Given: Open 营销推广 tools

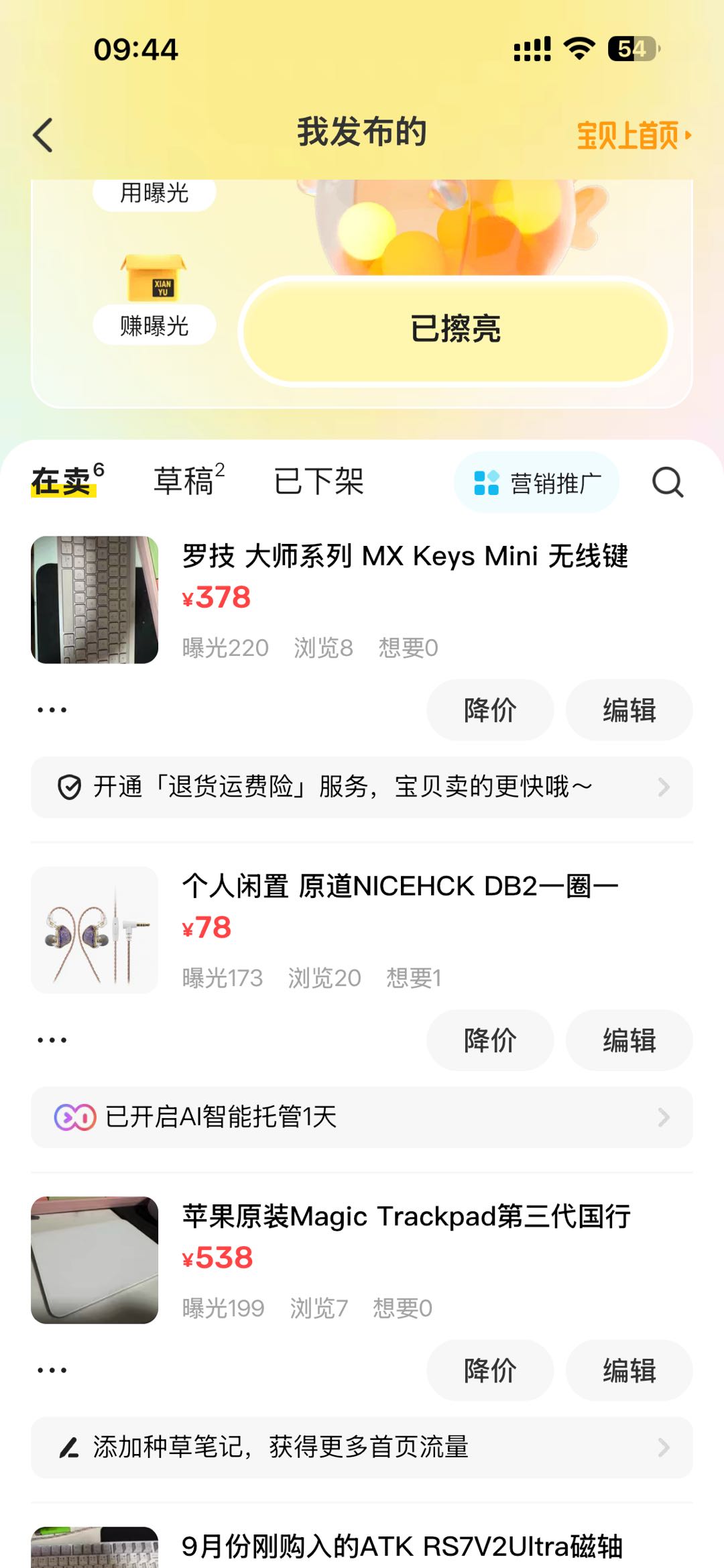Looking at the screenshot, I should 536,482.
